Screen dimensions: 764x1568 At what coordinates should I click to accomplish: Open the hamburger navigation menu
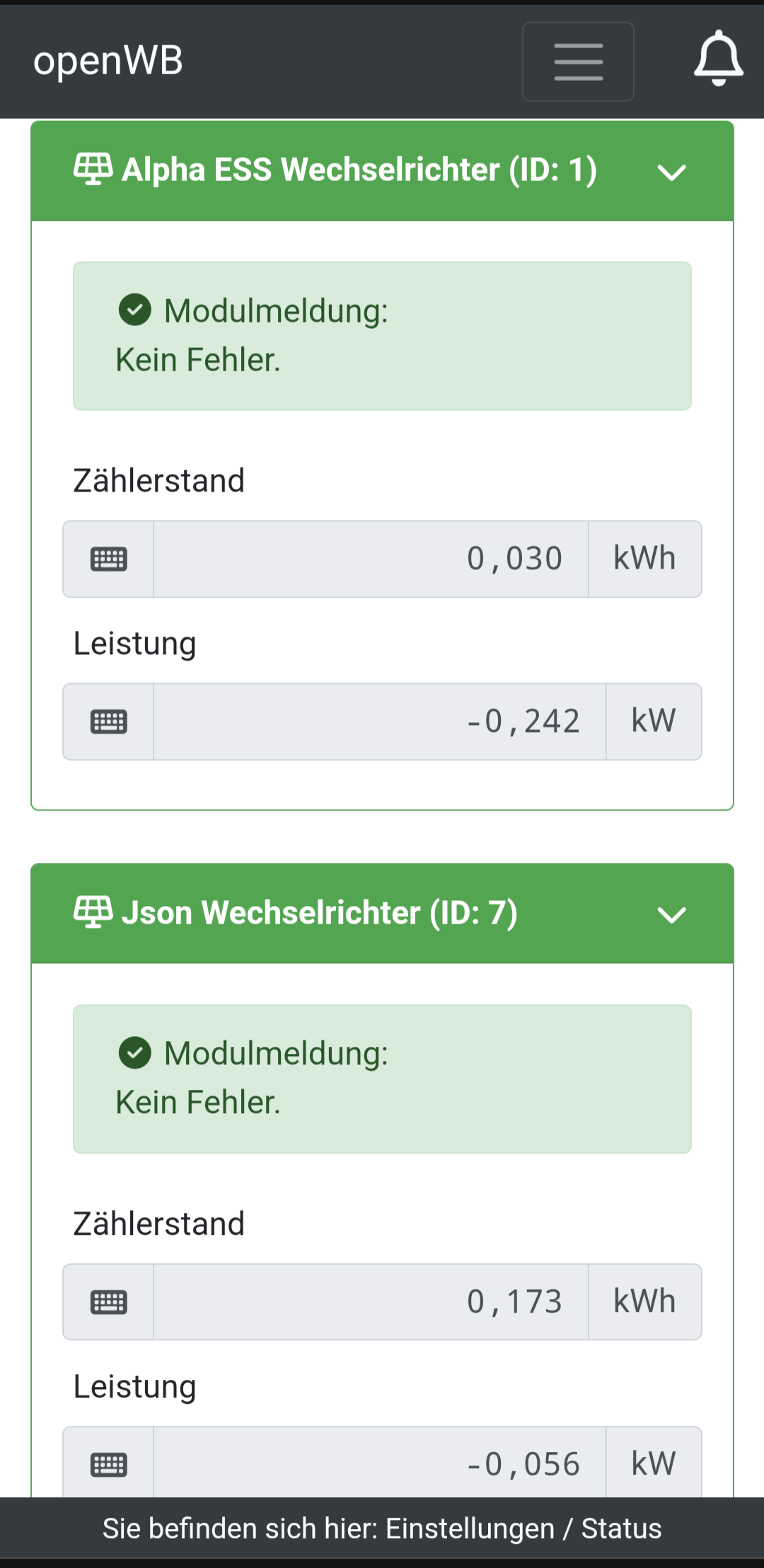click(x=578, y=62)
